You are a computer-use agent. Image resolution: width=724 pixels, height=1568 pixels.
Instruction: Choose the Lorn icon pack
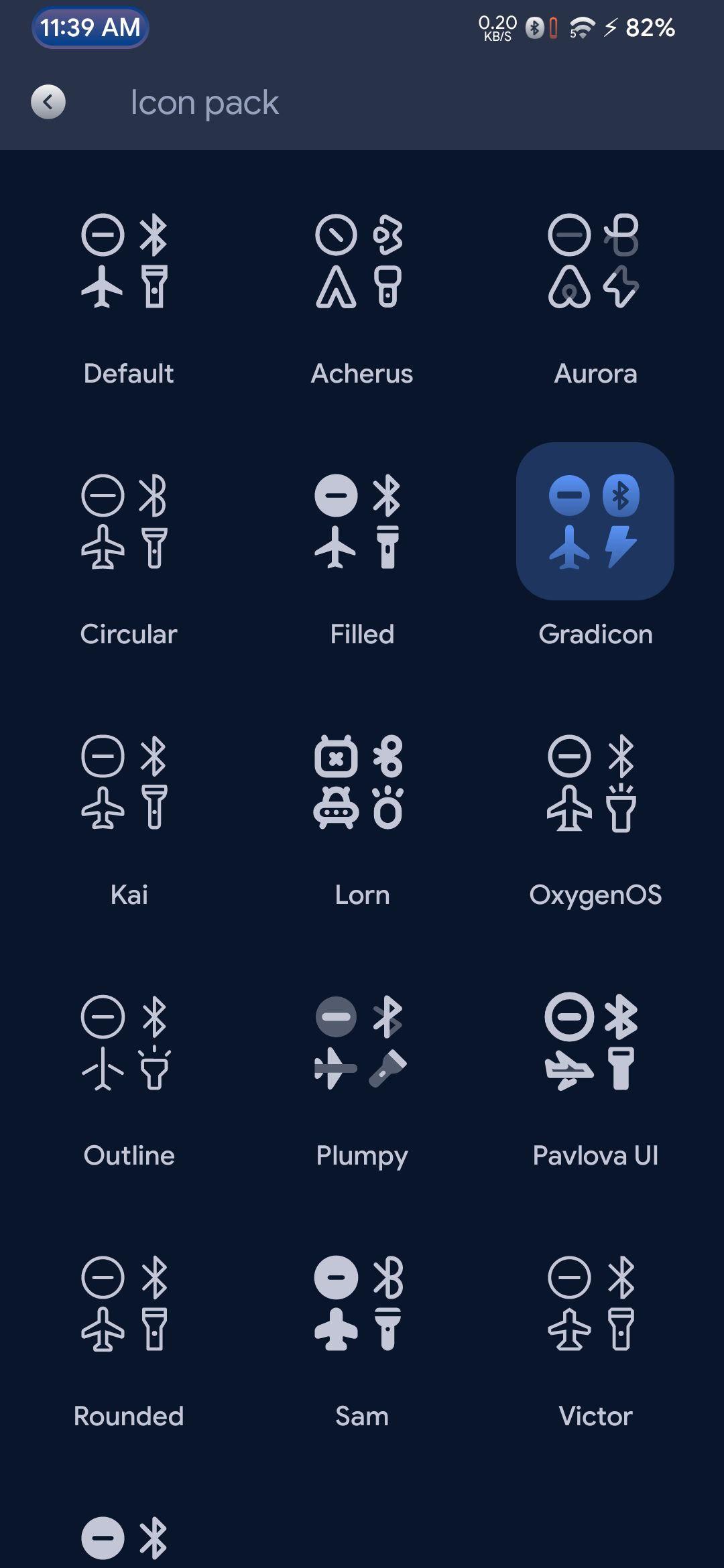click(361, 782)
